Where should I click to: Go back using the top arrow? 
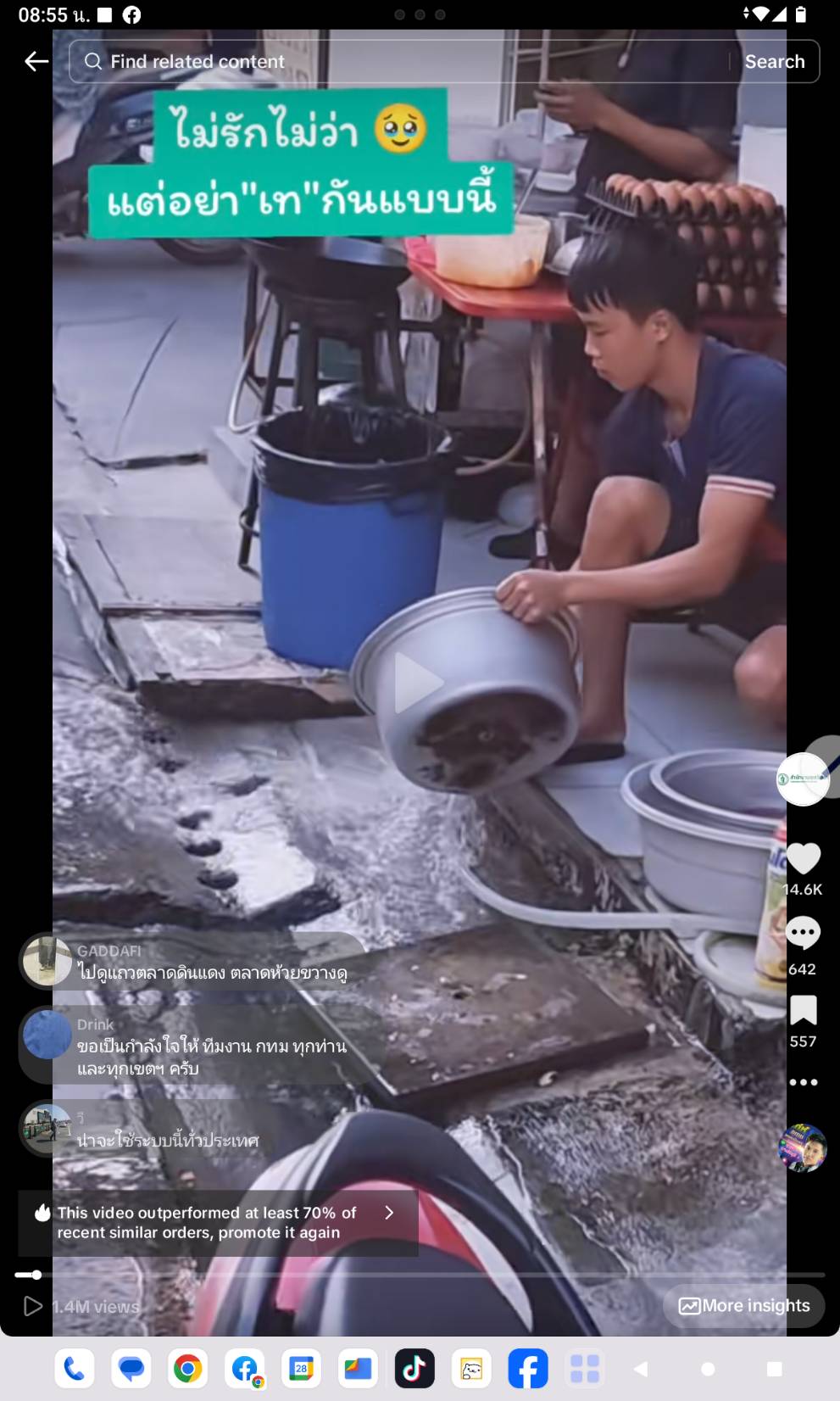tap(36, 61)
